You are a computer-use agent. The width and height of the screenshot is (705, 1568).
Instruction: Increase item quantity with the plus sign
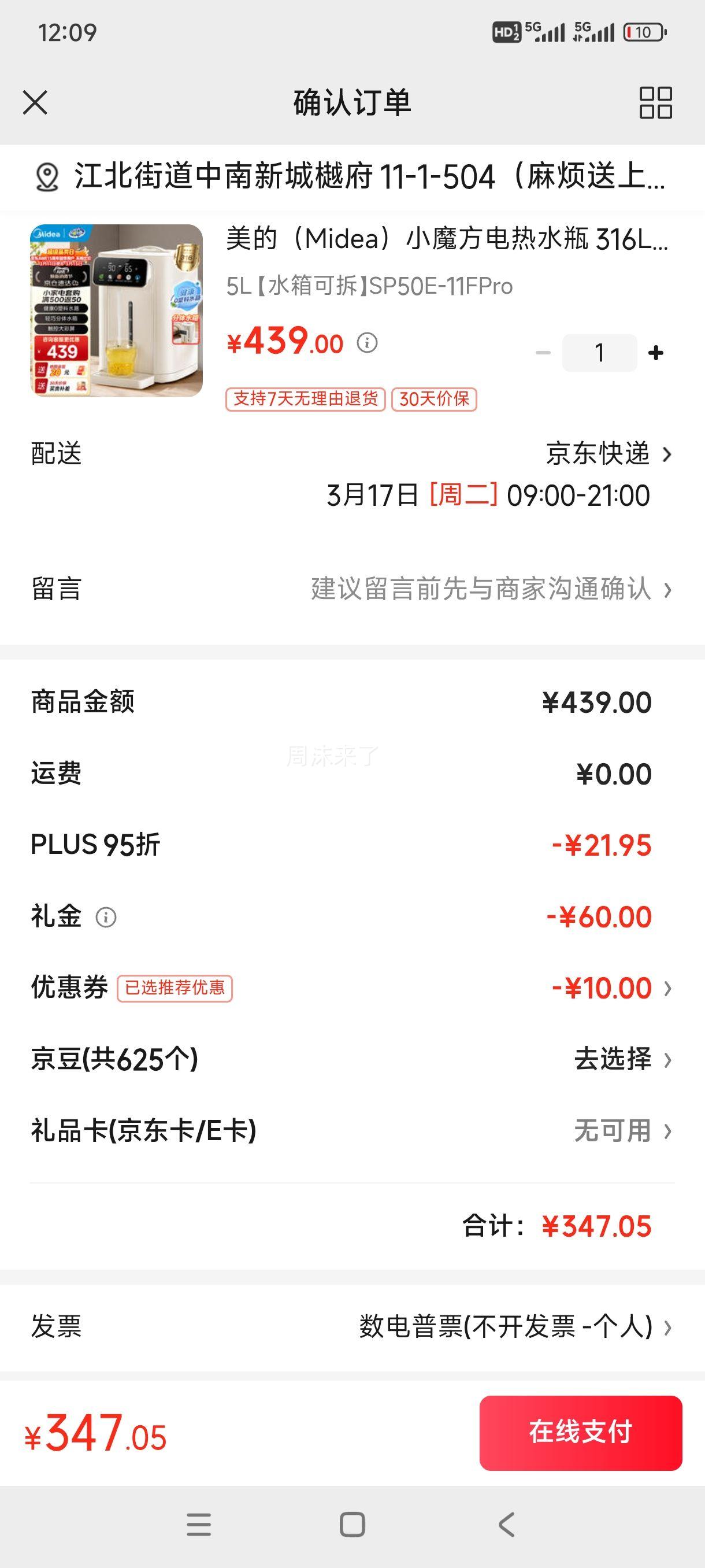655,352
